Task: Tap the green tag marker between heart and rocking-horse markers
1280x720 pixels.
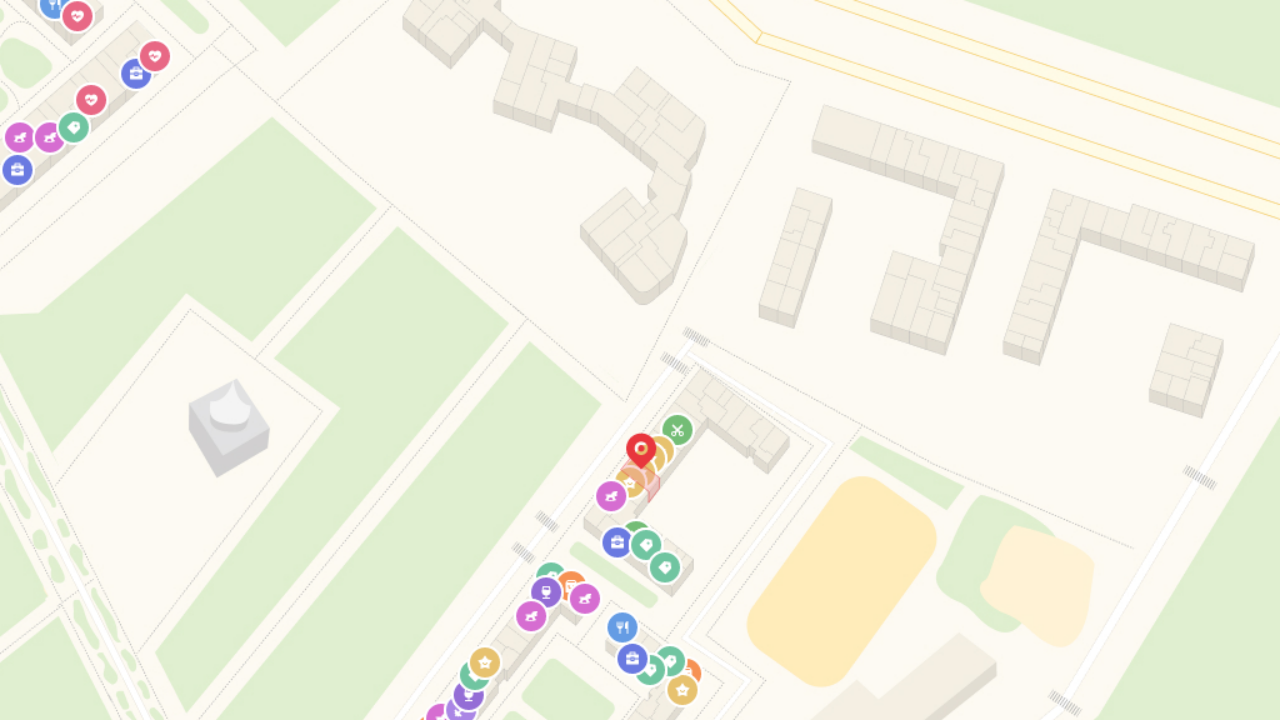Action: pos(74,128)
